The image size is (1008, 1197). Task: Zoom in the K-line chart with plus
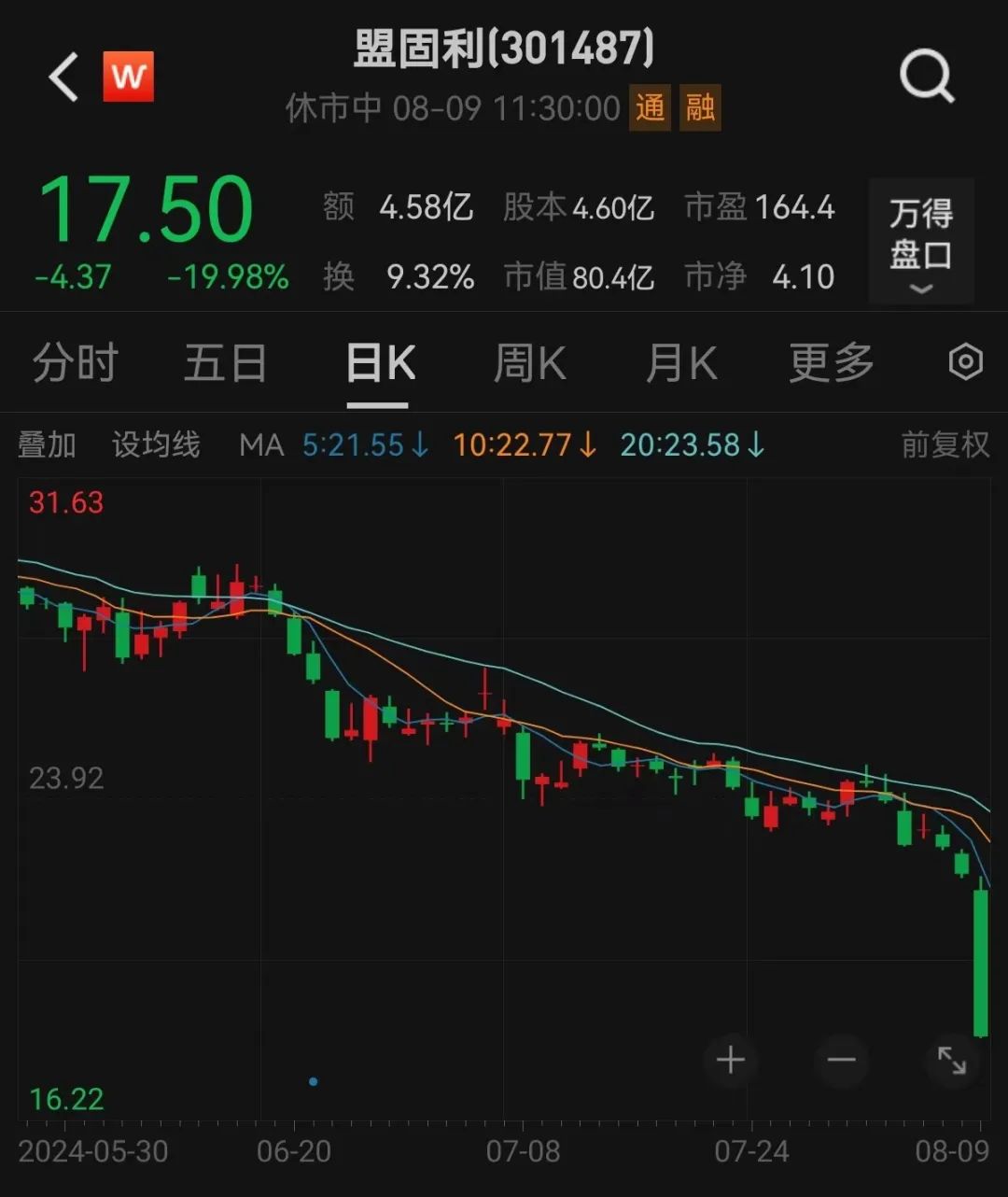click(730, 1060)
